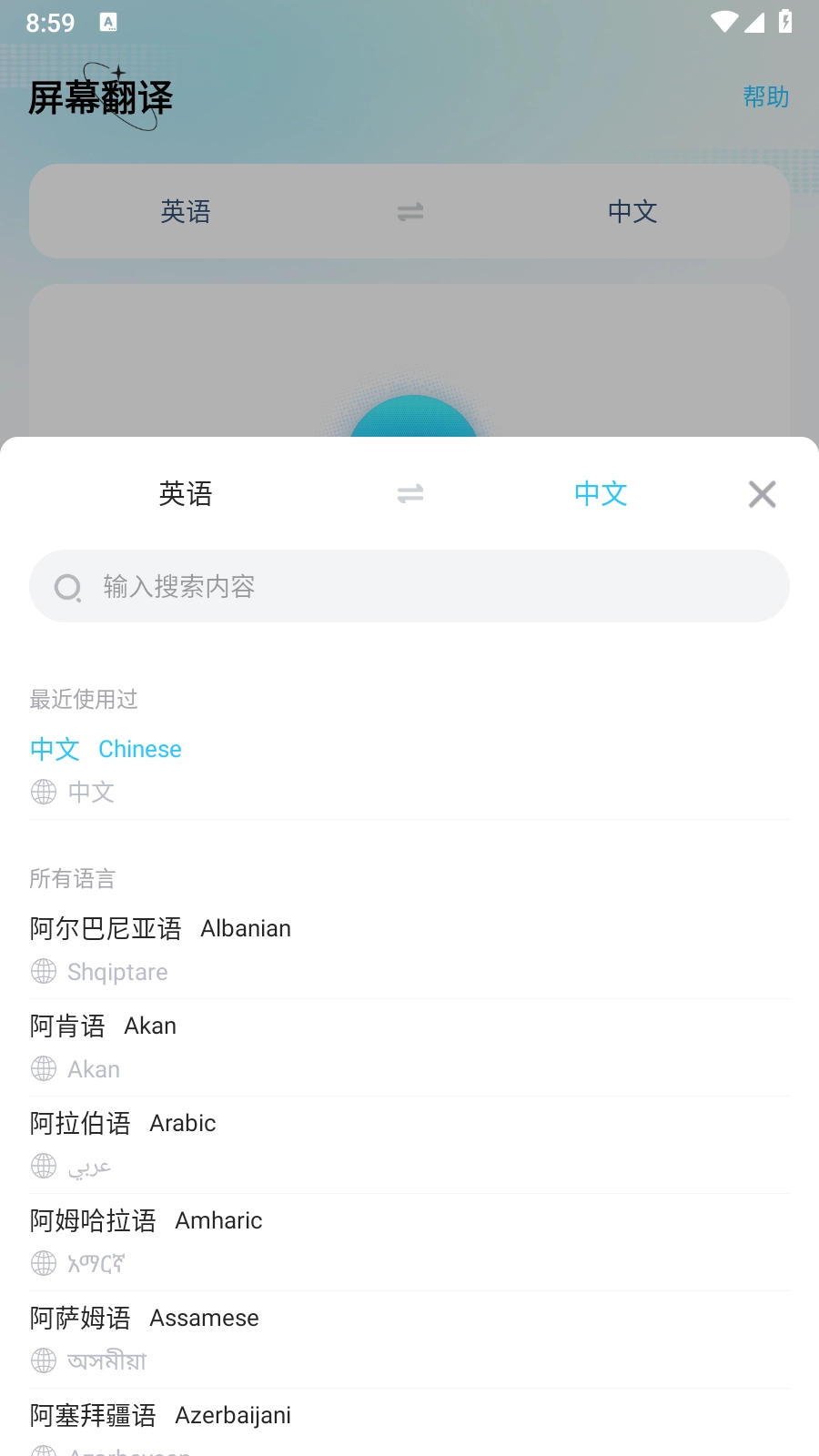This screenshot has height=1456, width=819.
Task: Dismiss the language picker with the X
Action: point(762,494)
